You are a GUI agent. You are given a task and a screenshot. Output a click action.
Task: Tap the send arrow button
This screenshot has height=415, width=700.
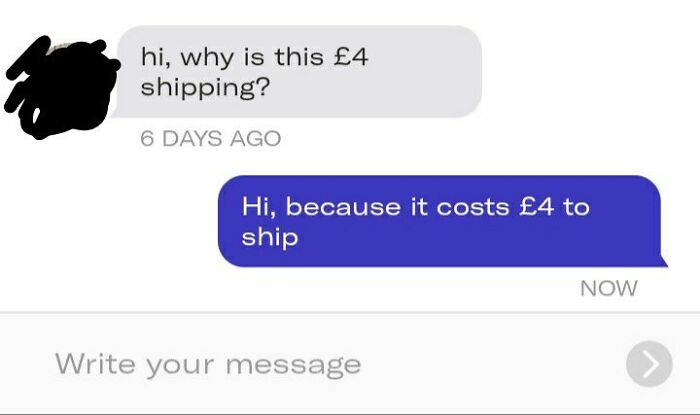[649, 364]
